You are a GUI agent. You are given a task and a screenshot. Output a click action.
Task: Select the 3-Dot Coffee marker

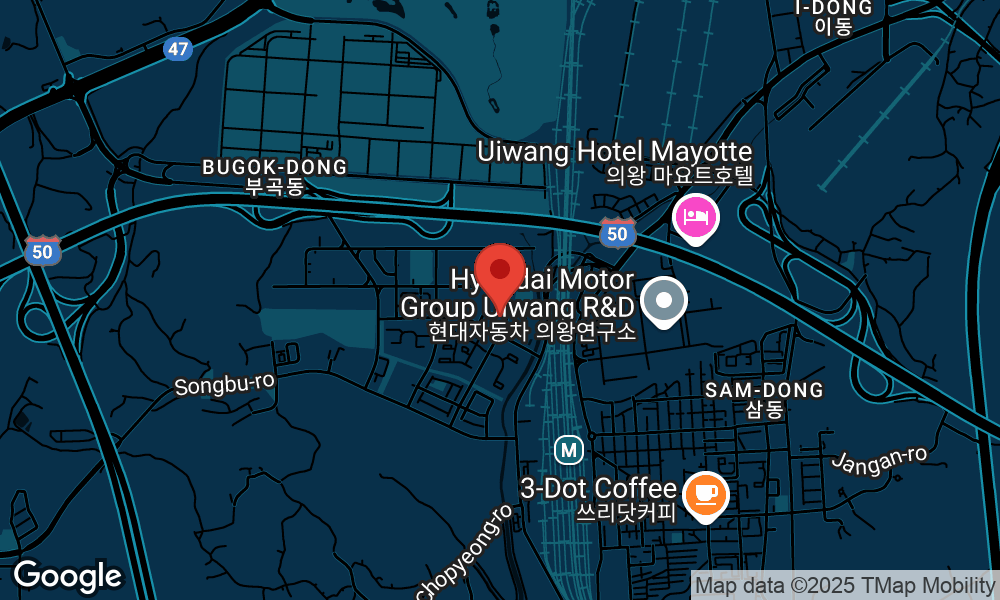point(706,494)
